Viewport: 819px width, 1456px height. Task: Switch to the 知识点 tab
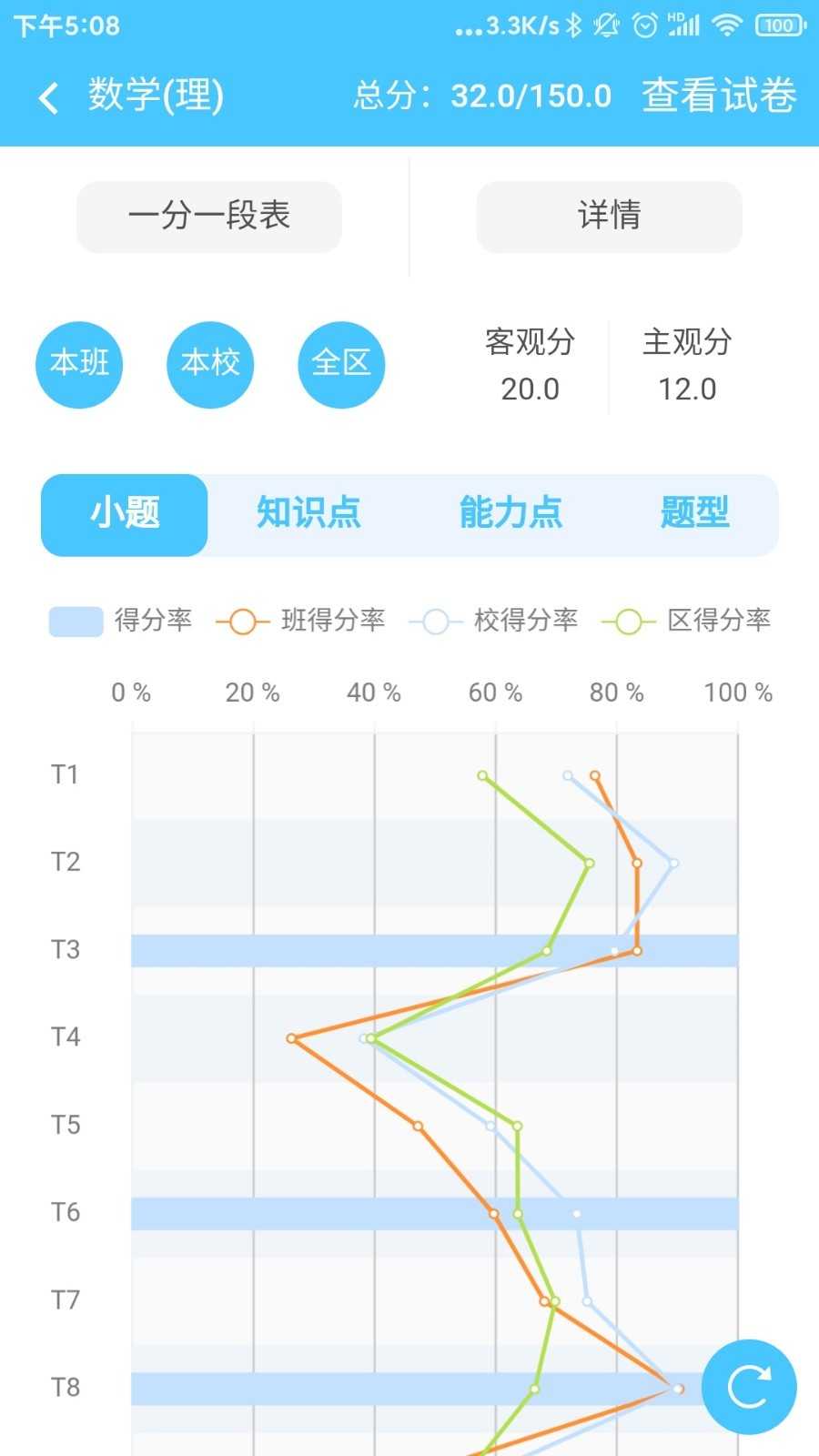point(309,514)
